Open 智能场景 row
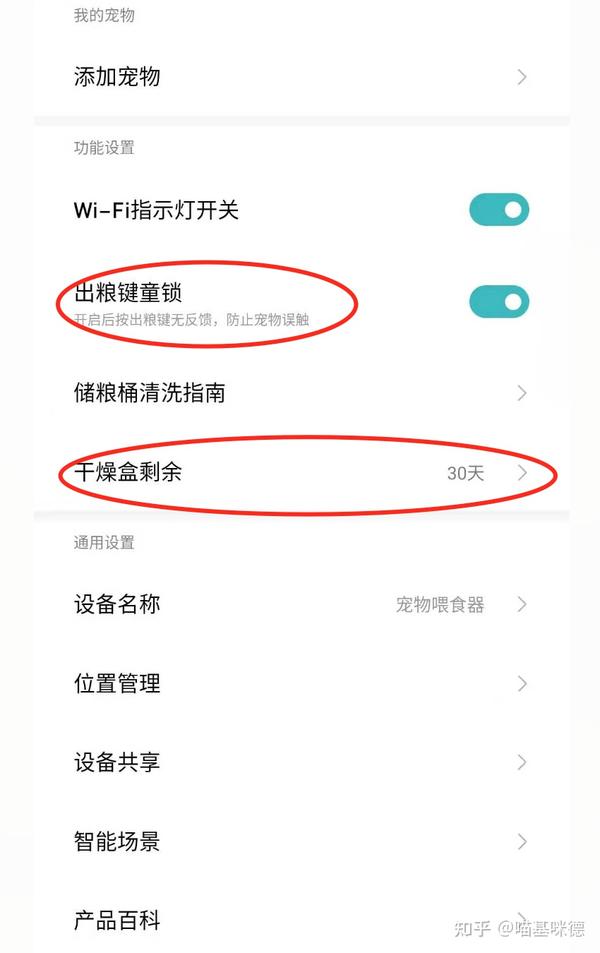 click(x=300, y=842)
